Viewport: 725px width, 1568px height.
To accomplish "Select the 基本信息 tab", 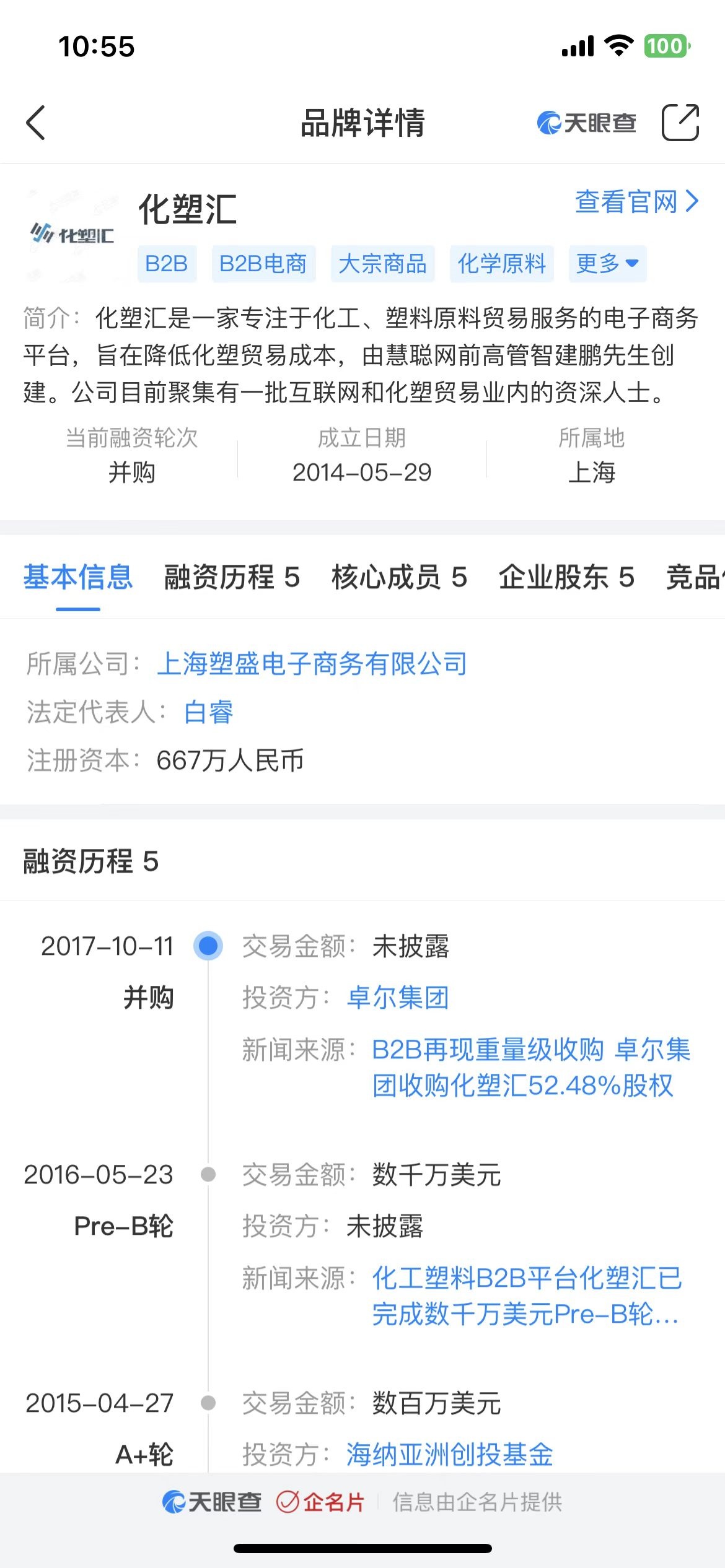I will pyautogui.click(x=78, y=577).
